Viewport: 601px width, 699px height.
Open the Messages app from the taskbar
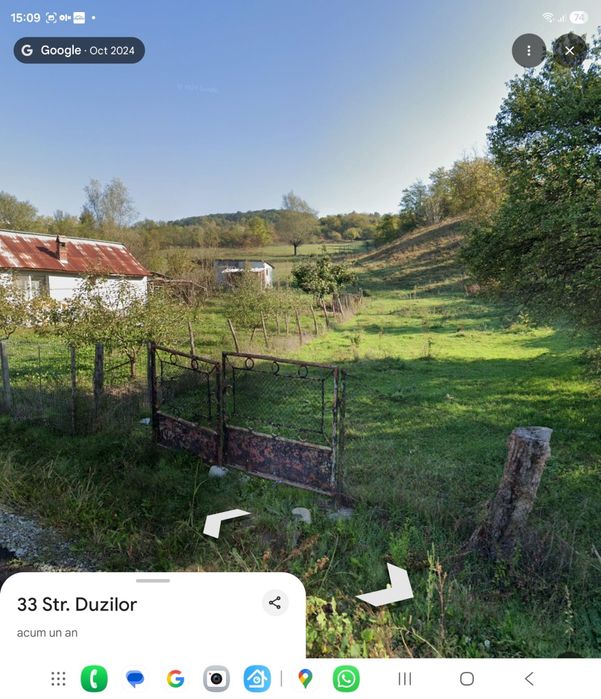pyautogui.click(x=135, y=679)
